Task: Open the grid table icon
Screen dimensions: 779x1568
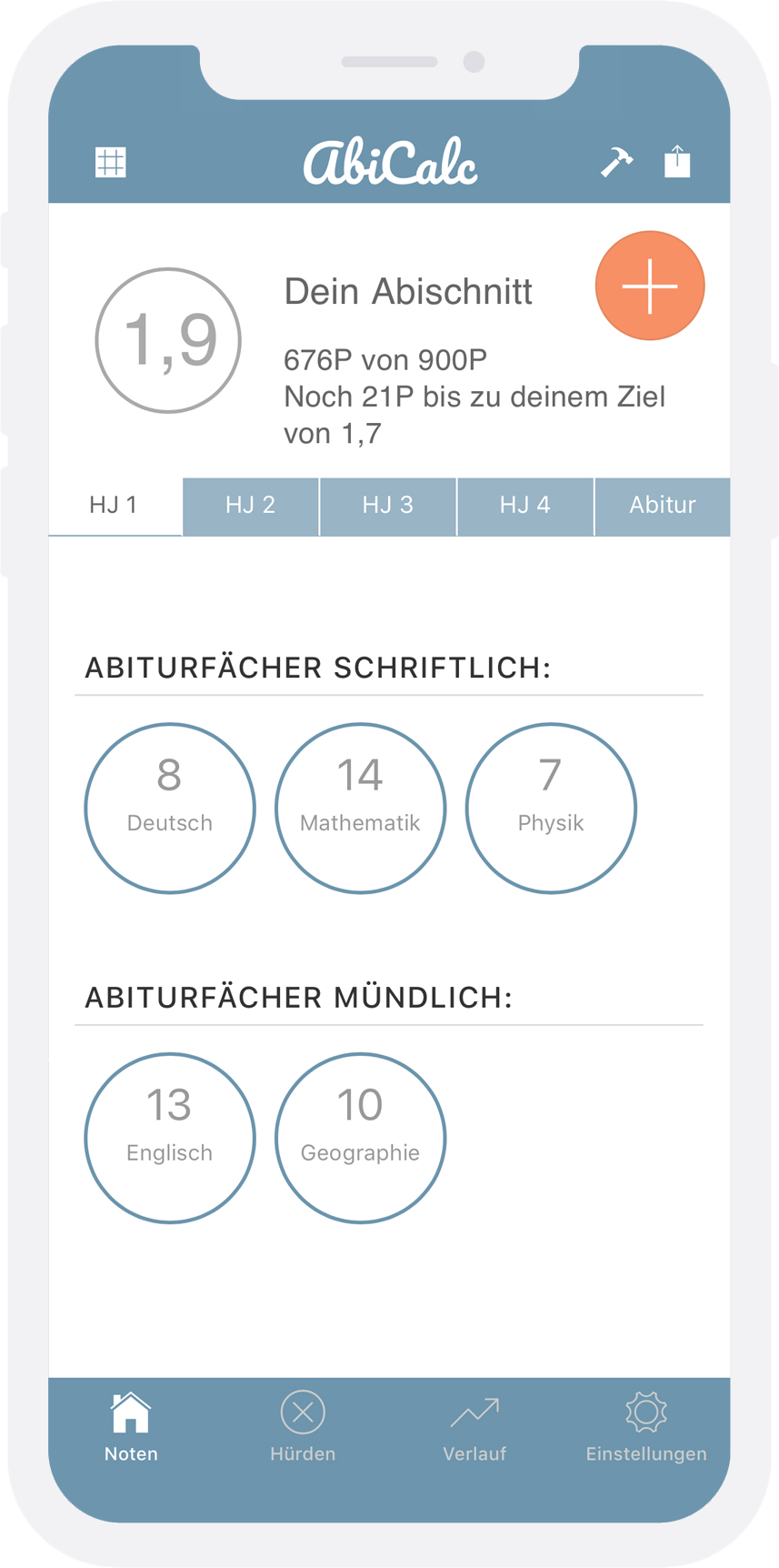Action: coord(111,163)
